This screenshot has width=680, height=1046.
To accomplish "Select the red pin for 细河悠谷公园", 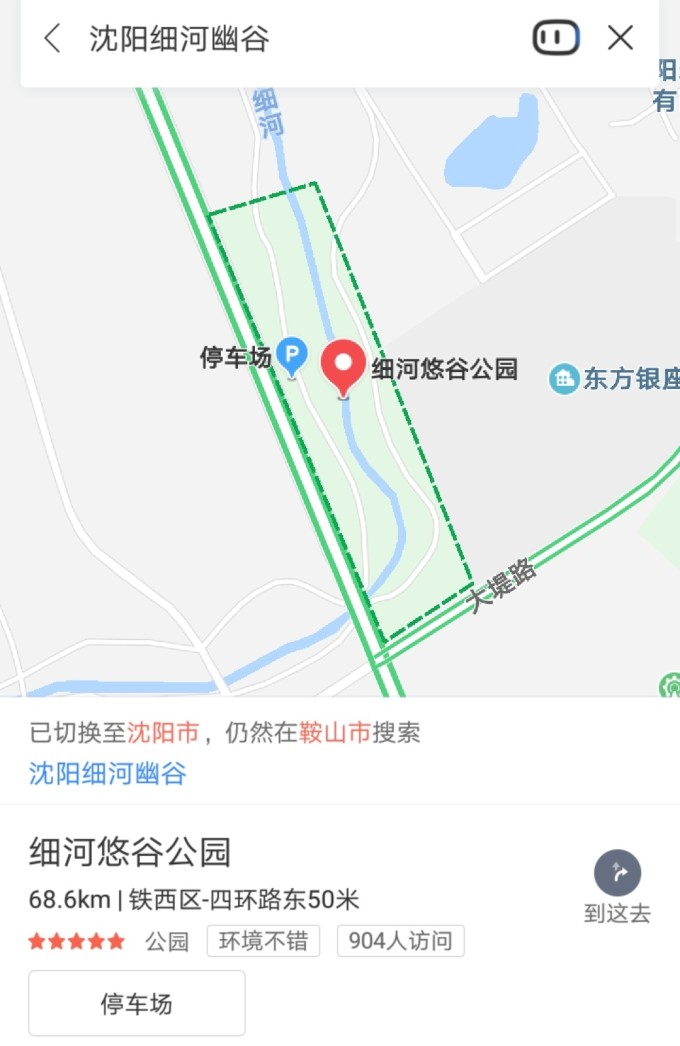I will pos(343,366).
